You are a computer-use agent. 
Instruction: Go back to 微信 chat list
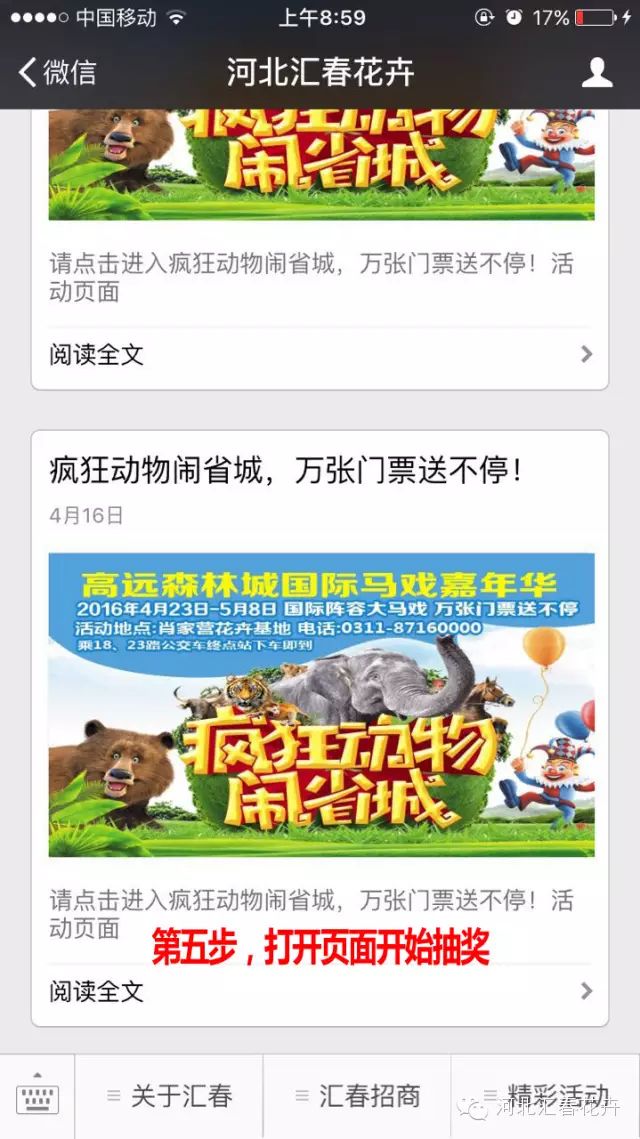click(x=57, y=72)
